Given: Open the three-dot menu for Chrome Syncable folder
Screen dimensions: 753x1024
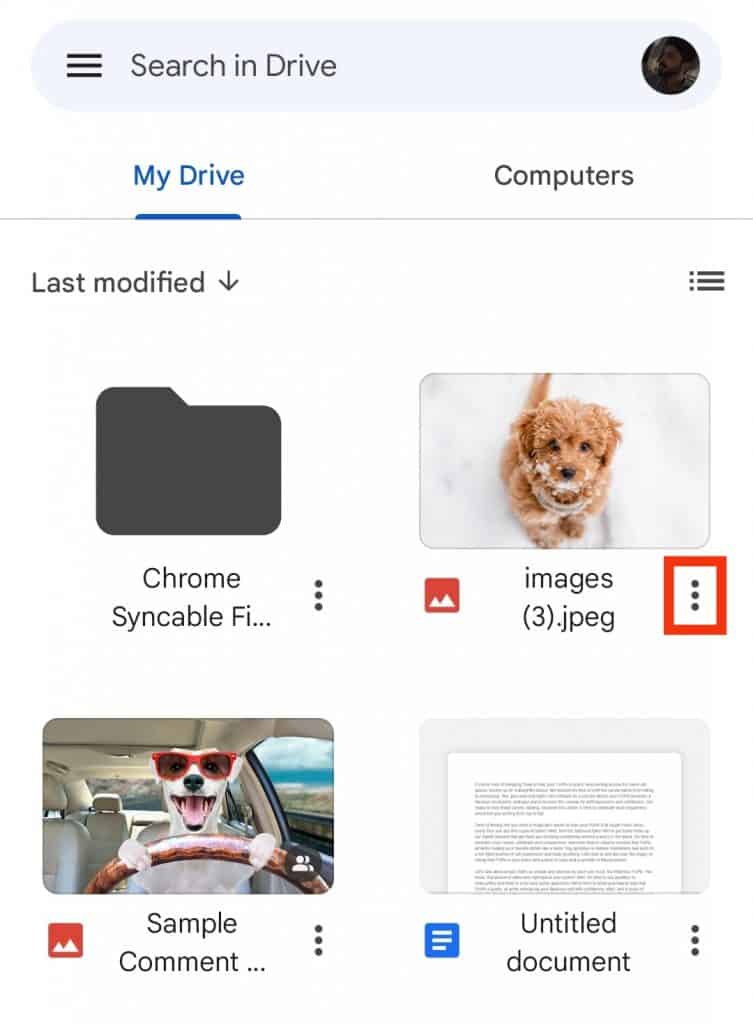Looking at the screenshot, I should pos(317,595).
